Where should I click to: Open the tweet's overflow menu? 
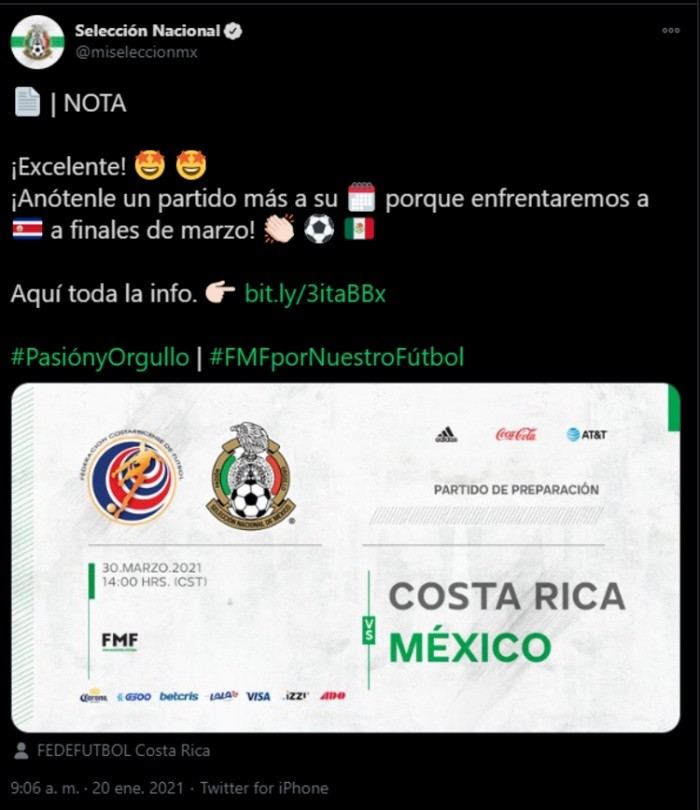click(671, 31)
